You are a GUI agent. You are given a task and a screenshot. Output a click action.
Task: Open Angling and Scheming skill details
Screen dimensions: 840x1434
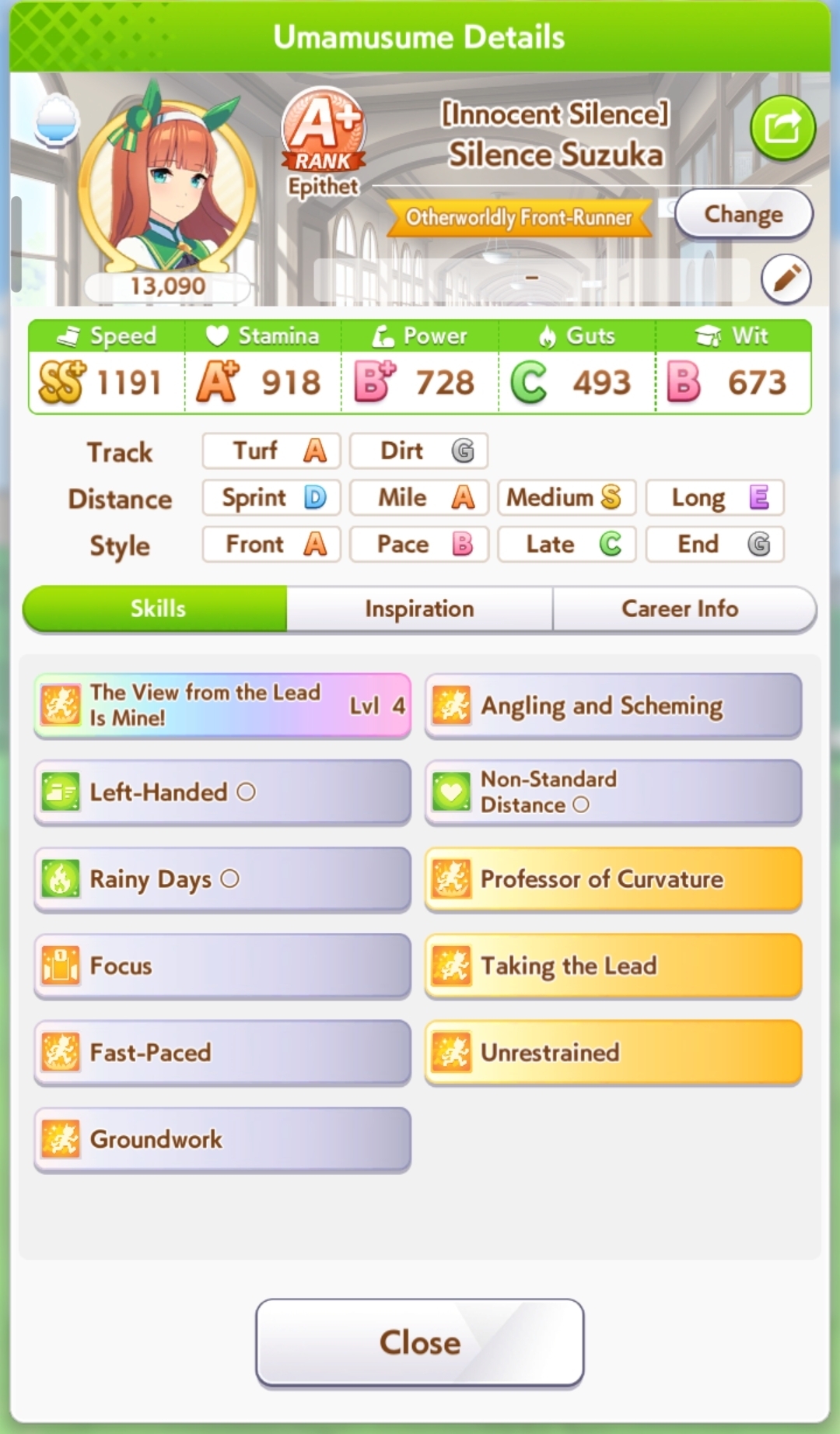pos(613,705)
